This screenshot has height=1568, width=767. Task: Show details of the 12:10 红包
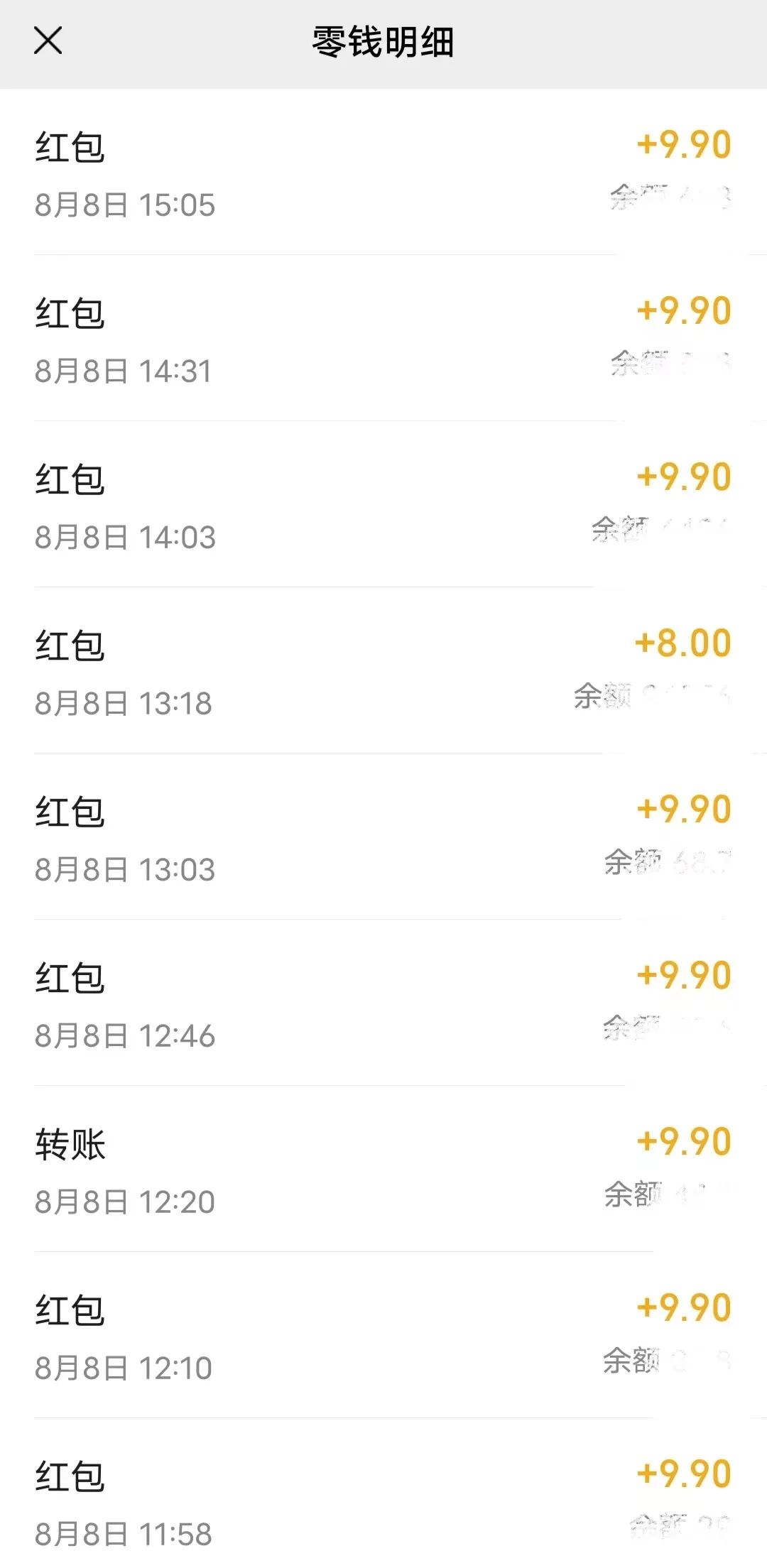(x=383, y=1336)
